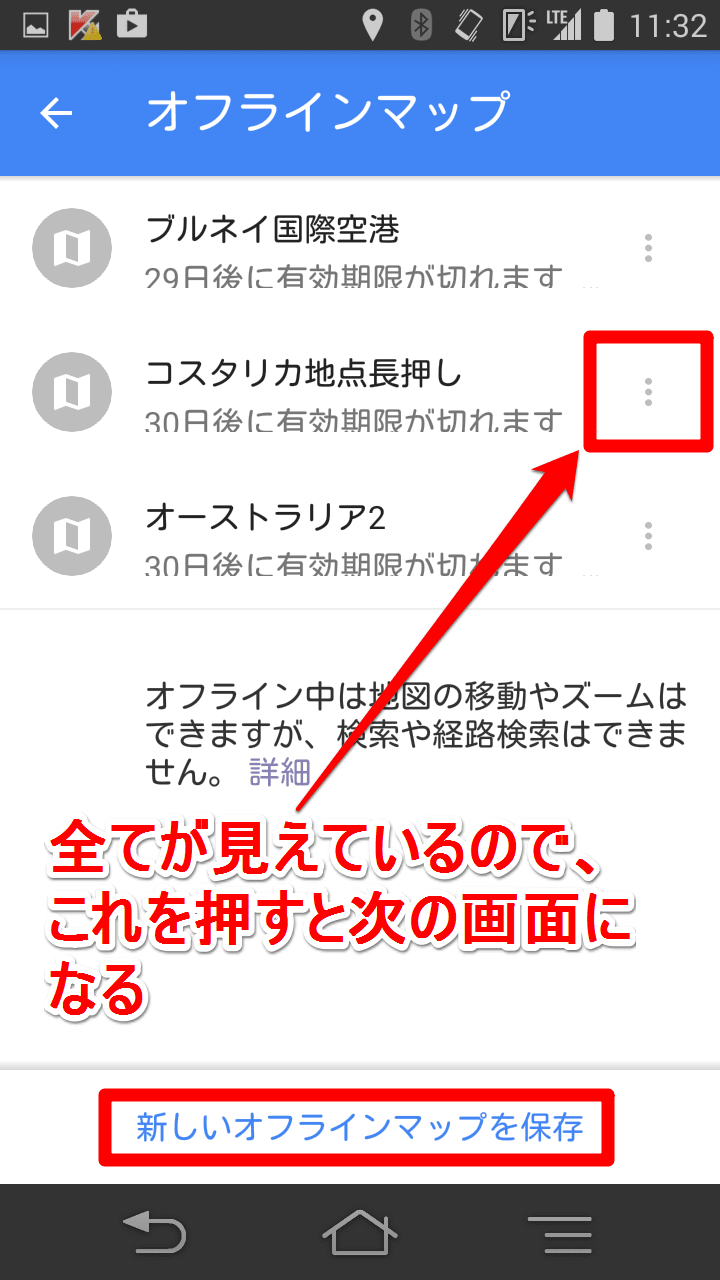Image resolution: width=720 pixels, height=1280 pixels.
Task: Open overflow menu for コスタリカ地点長押し
Action: point(648,391)
